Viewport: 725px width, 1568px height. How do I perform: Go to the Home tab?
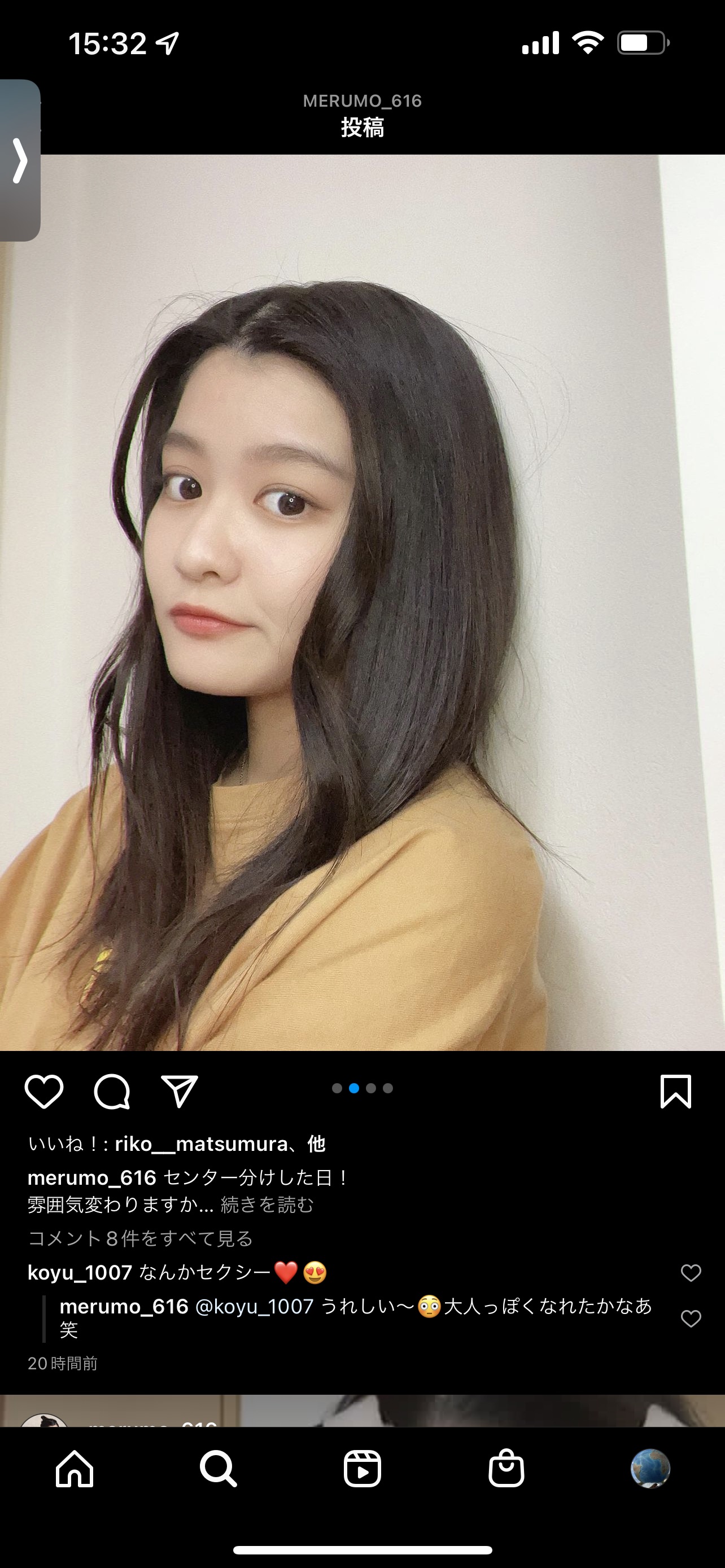click(x=75, y=1468)
